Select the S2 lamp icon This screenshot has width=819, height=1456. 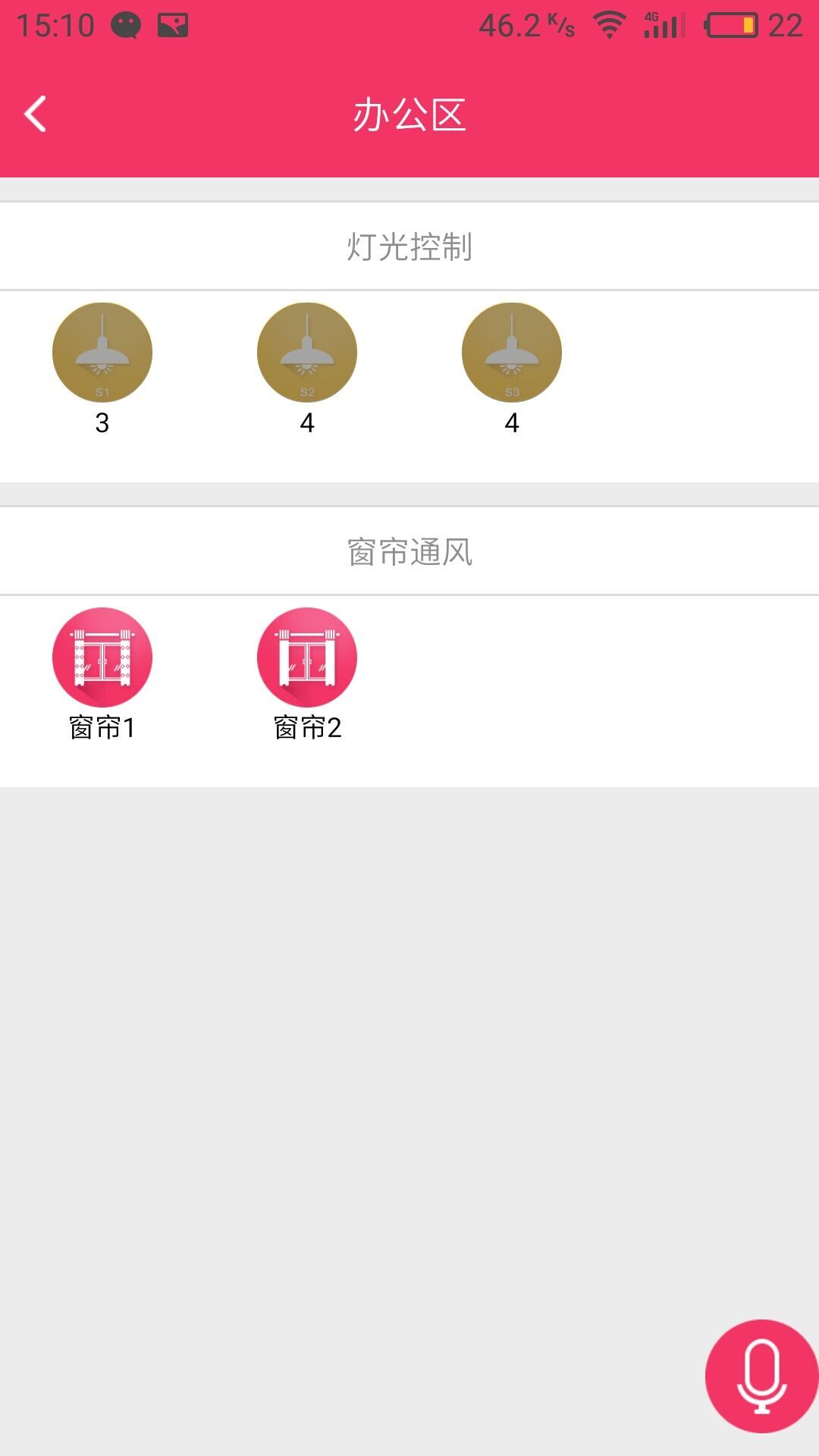coord(307,351)
